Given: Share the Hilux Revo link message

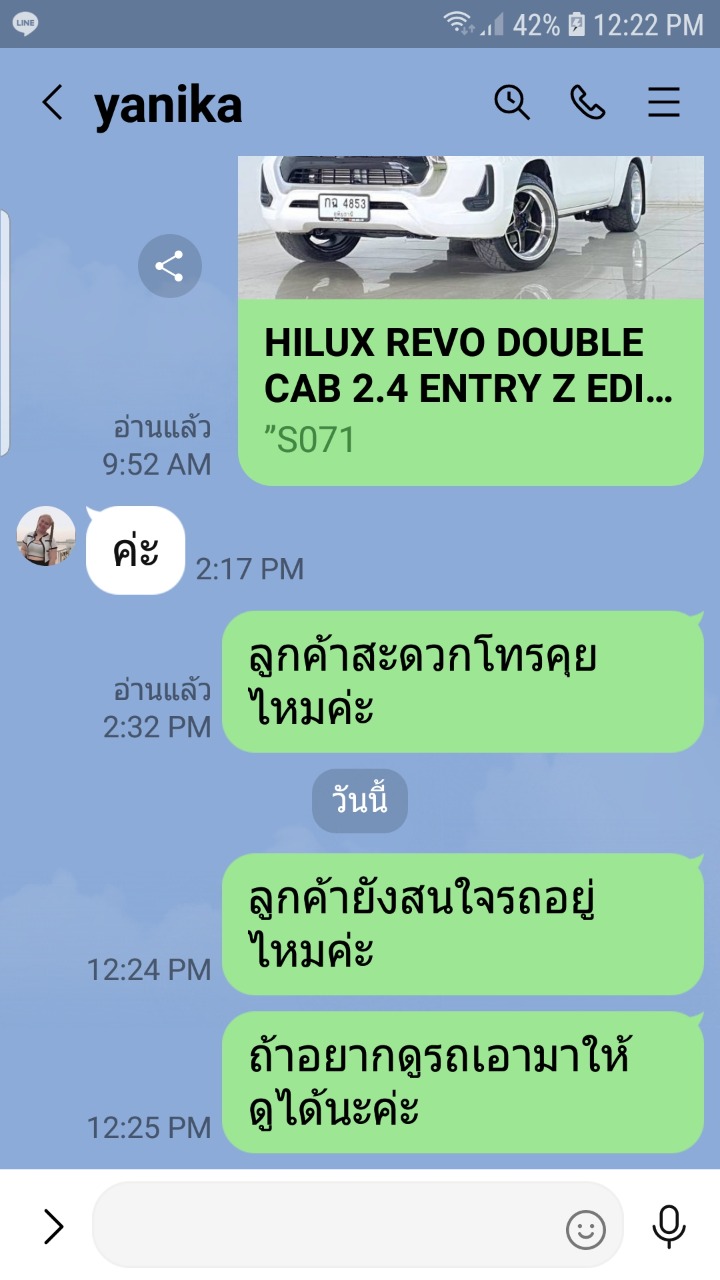Looking at the screenshot, I should [170, 266].
